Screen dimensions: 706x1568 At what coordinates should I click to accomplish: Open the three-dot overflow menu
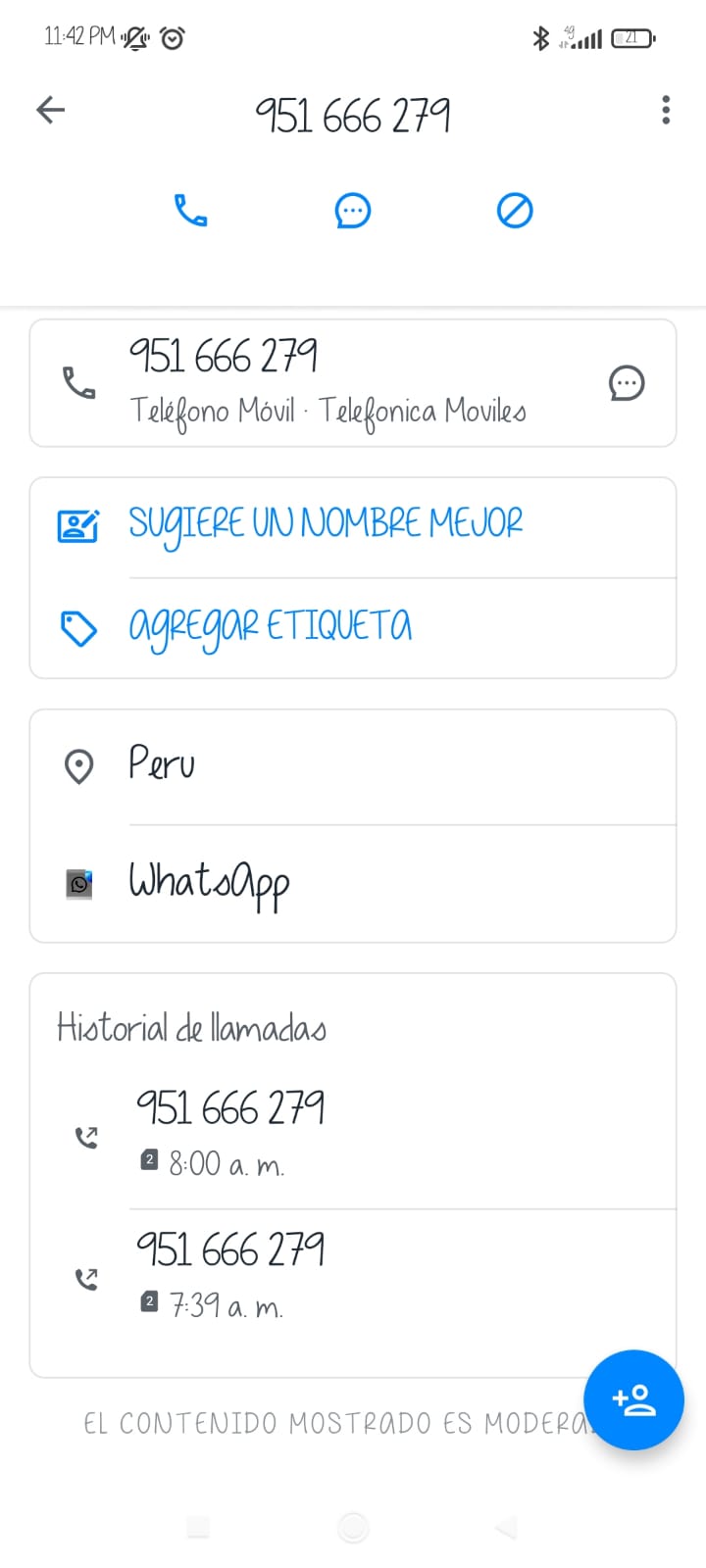666,110
